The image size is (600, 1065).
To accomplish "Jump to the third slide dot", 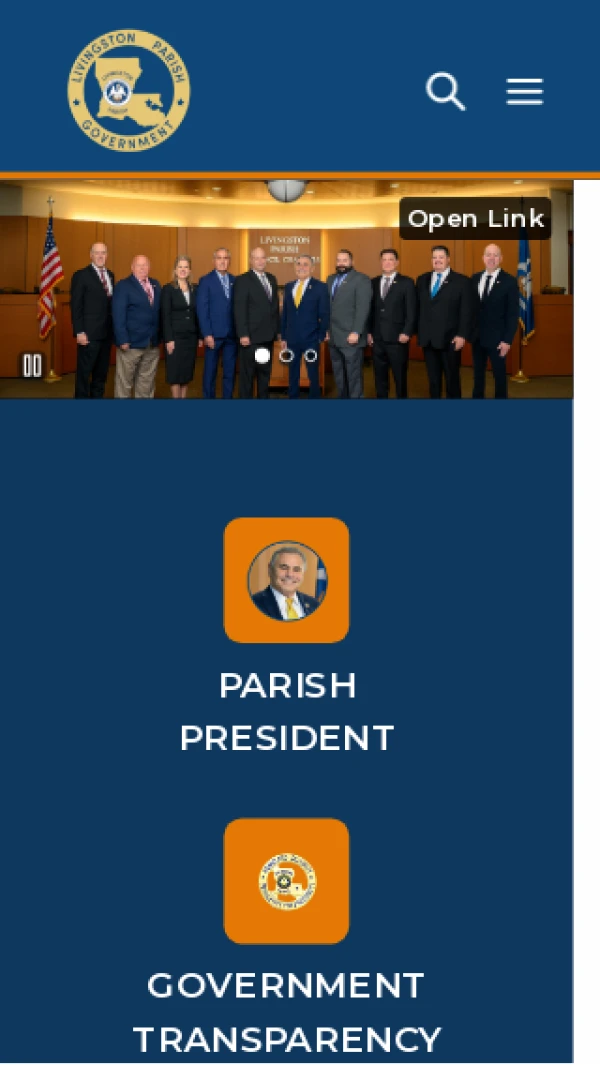I will pos(311,355).
